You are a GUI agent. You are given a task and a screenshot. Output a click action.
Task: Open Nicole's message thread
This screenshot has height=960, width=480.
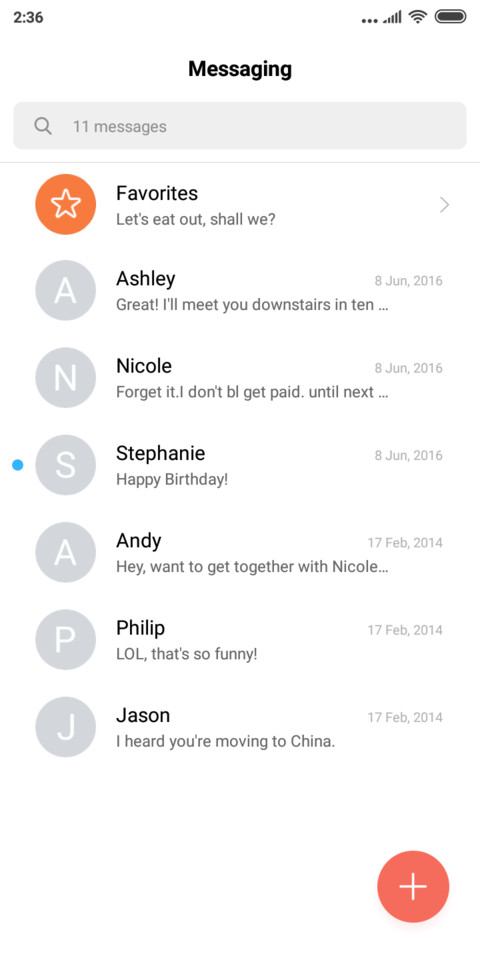[240, 378]
